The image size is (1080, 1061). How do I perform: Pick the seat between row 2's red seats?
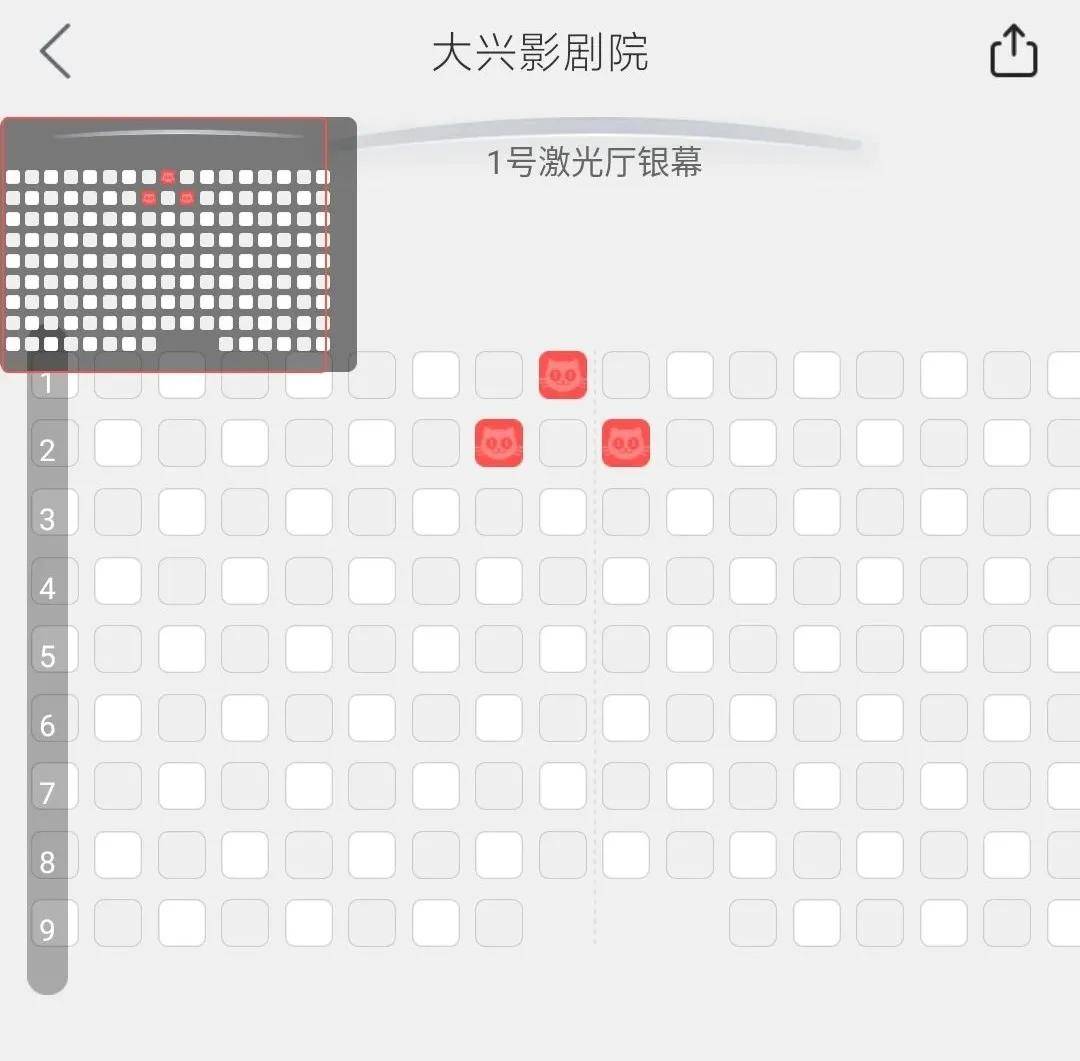pyautogui.click(x=563, y=443)
